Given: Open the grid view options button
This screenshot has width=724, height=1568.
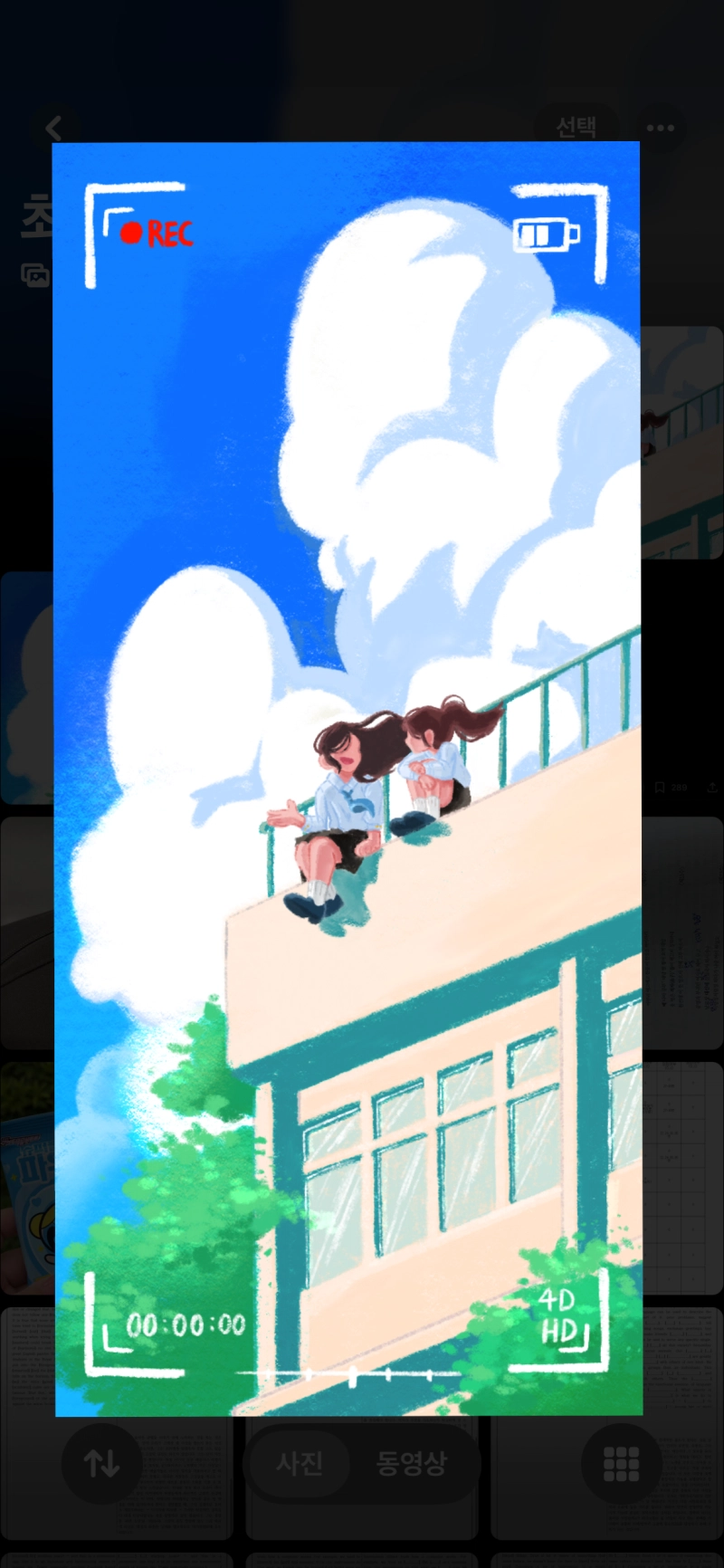Looking at the screenshot, I should tap(621, 1463).
